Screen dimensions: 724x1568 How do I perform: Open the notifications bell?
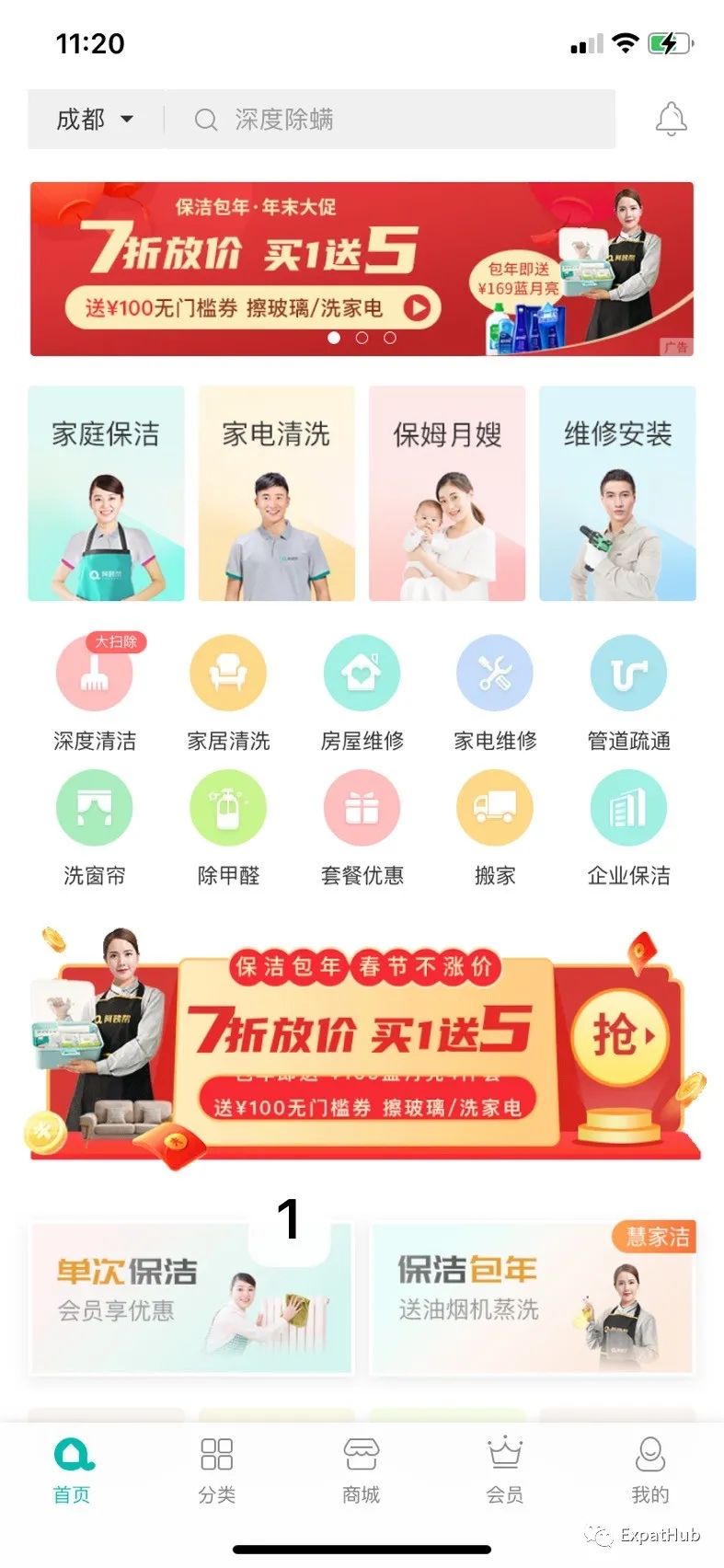[x=671, y=120]
